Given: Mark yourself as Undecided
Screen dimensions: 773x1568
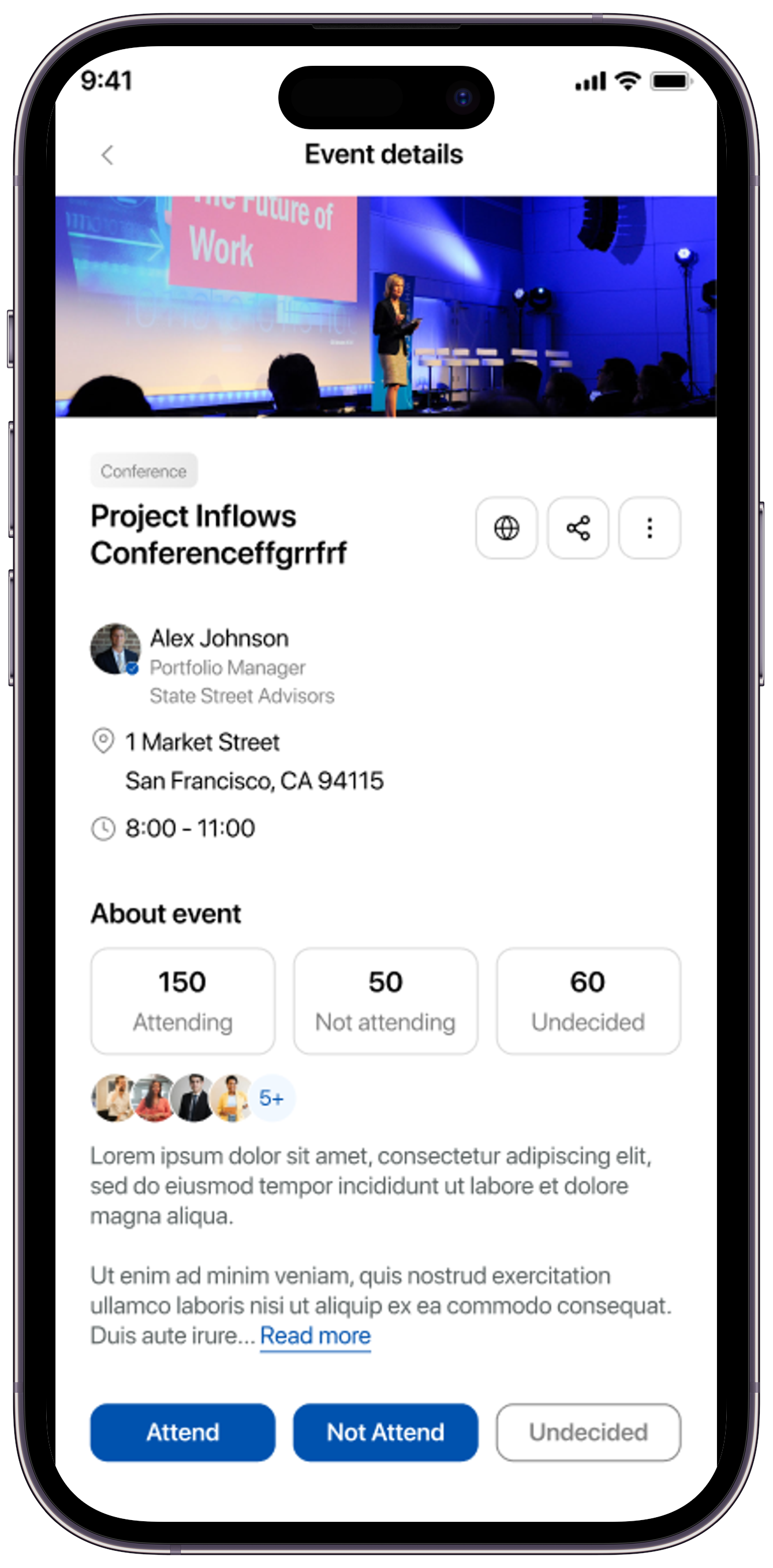Looking at the screenshot, I should pos(588,1432).
